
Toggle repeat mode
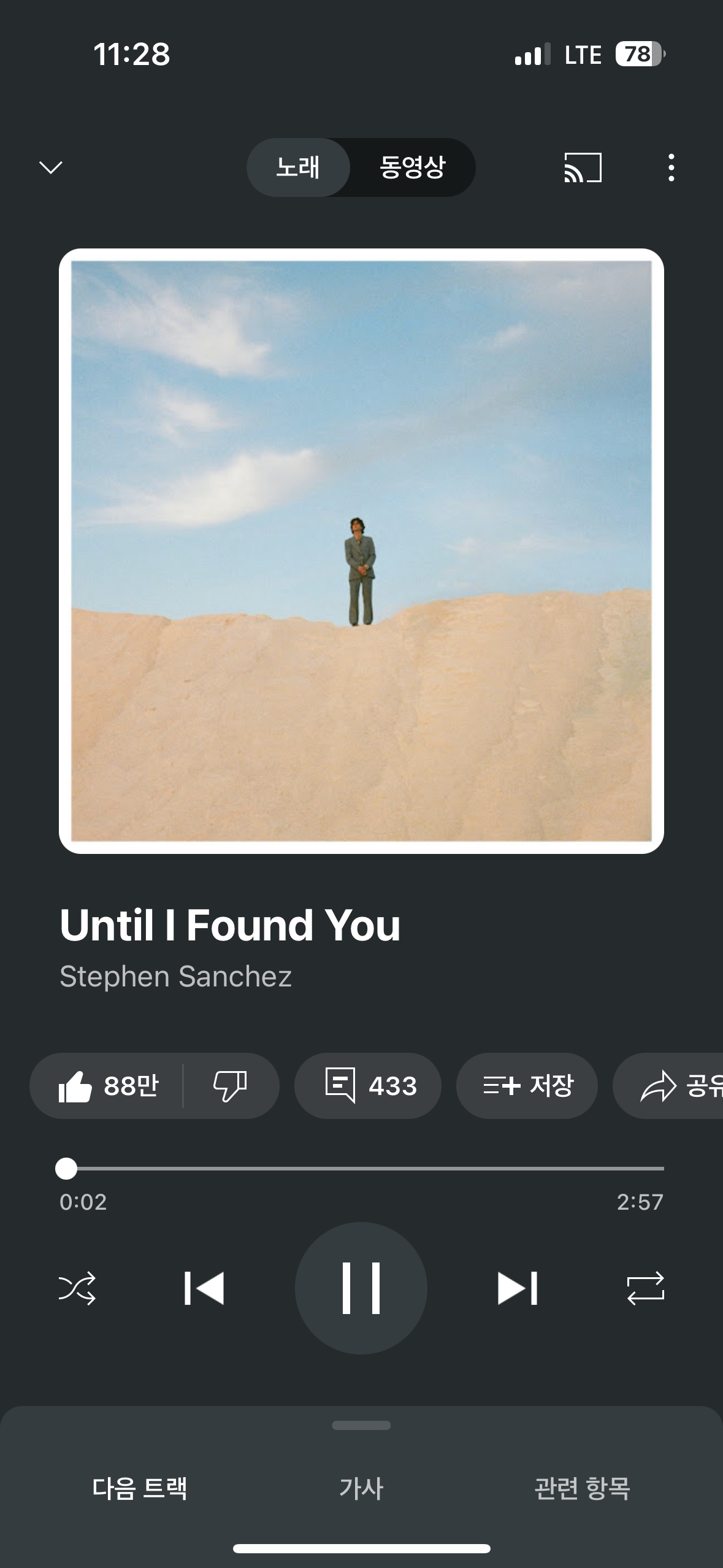point(645,1288)
